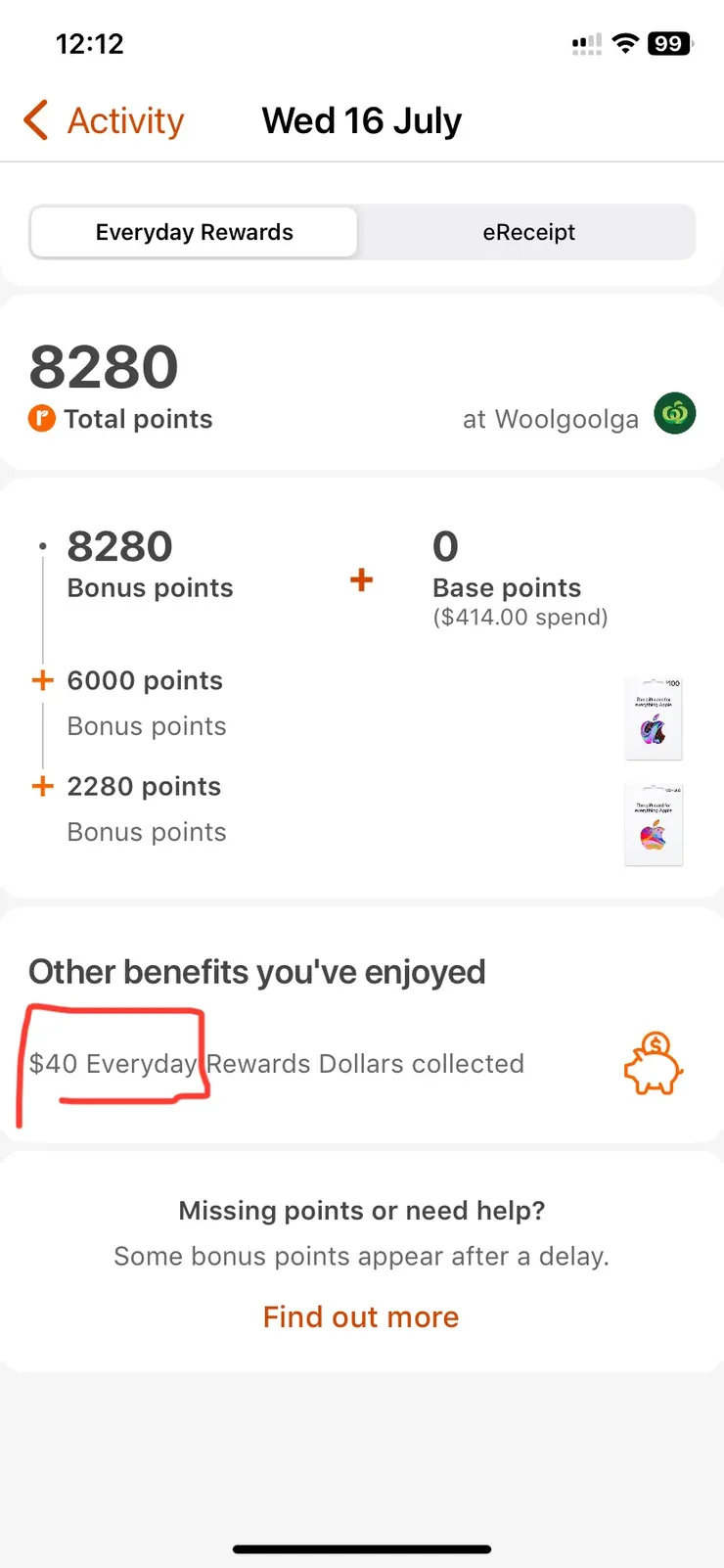
Task: Open the first Apple gift card thumbnail
Action: pos(654,718)
